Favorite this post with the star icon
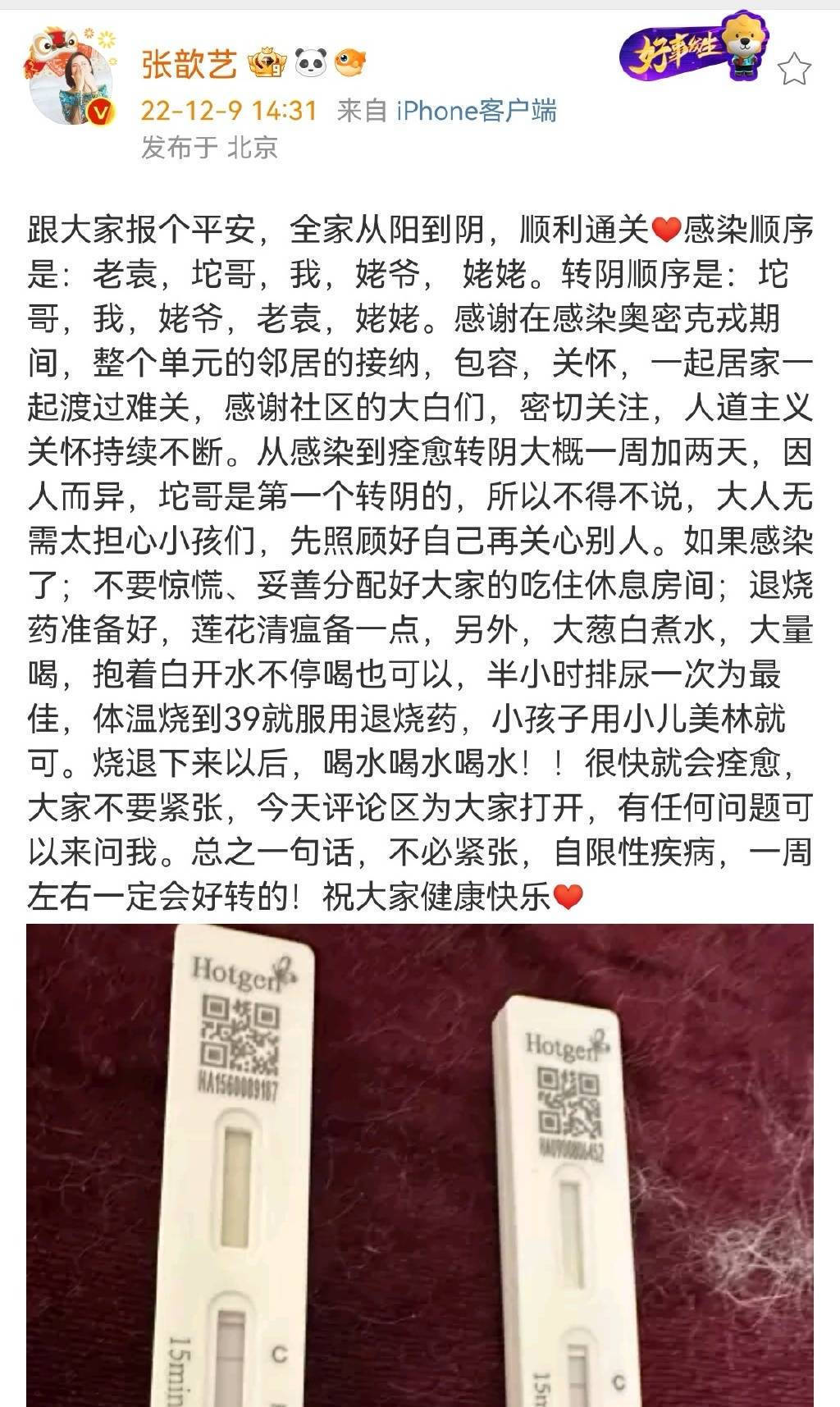Viewport: 840px width, 1407px height. pos(793,70)
